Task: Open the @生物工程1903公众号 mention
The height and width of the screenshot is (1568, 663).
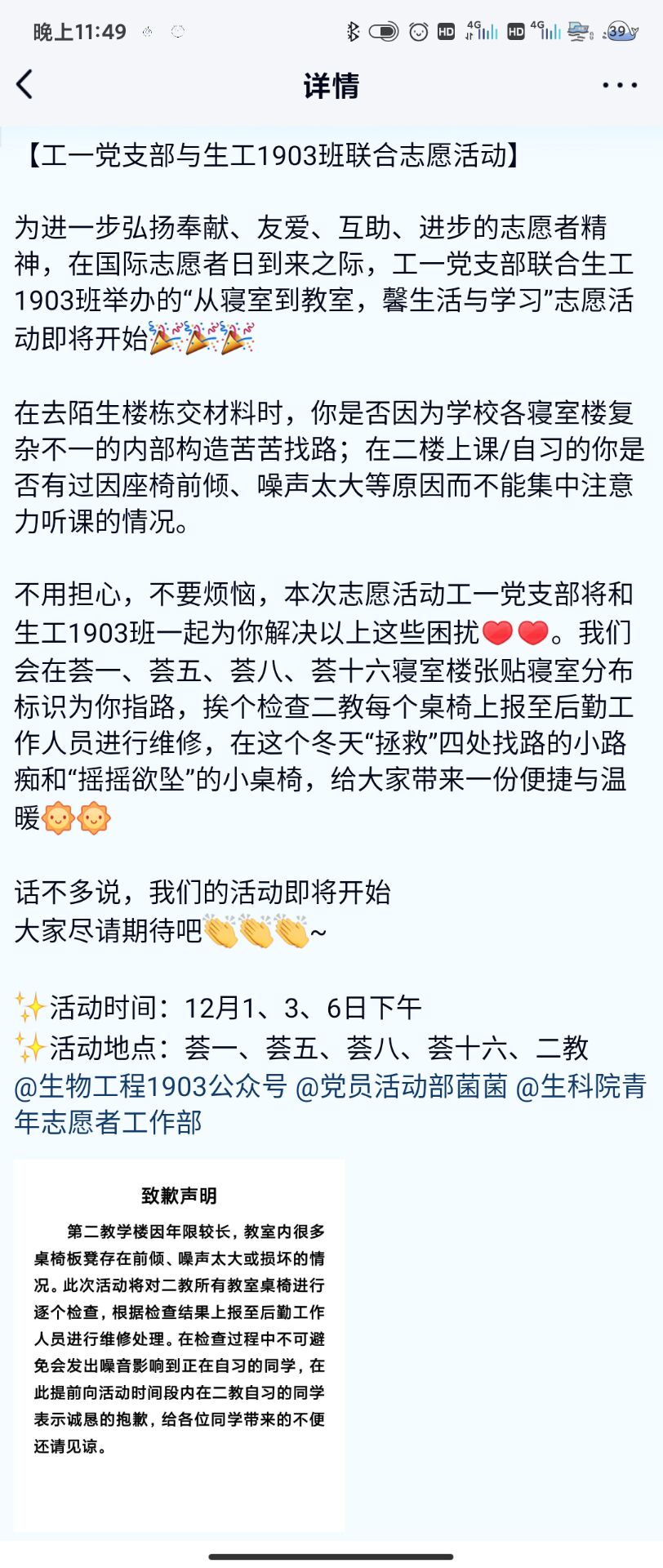Action: tap(151, 1085)
